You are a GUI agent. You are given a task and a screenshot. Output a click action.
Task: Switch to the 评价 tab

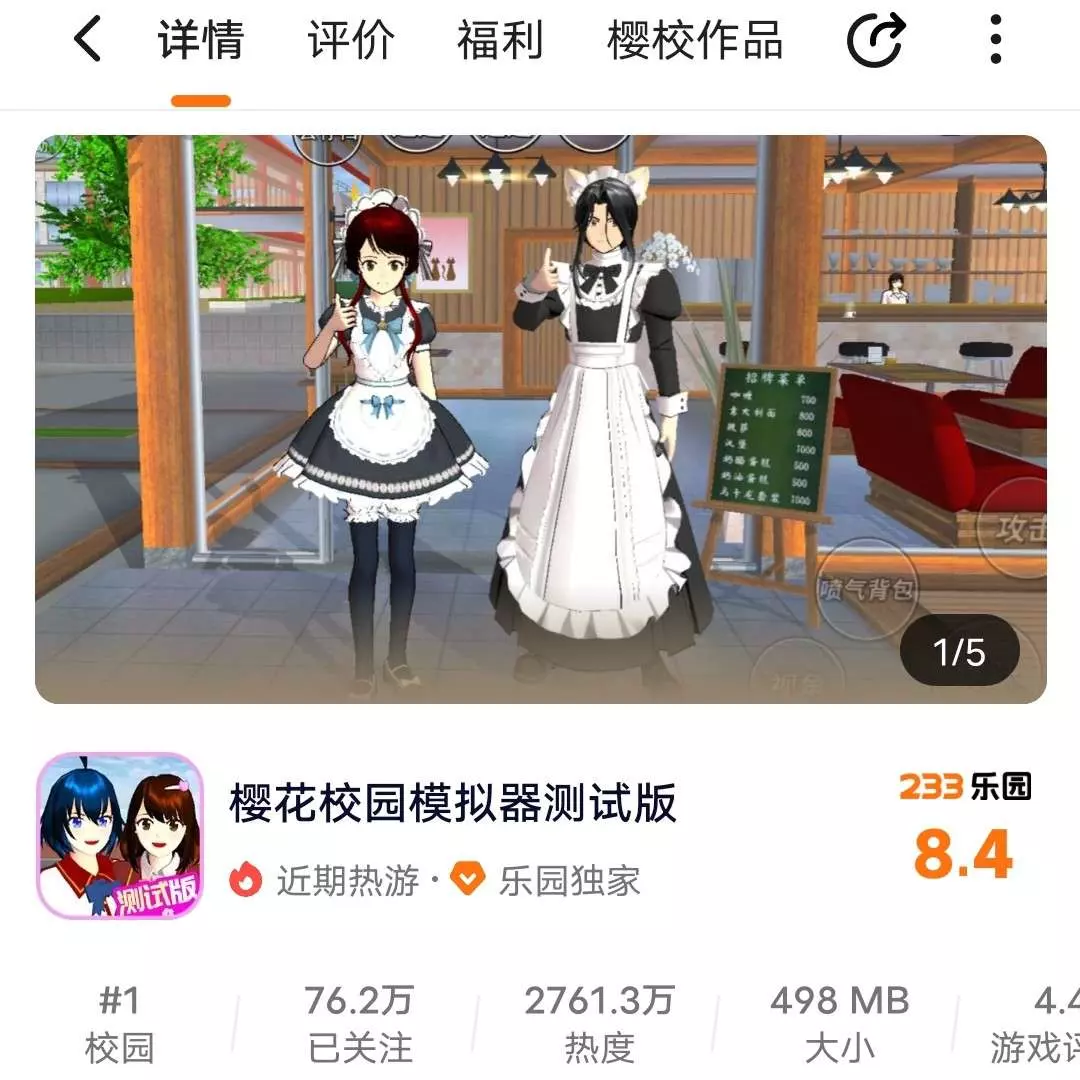(x=350, y=42)
